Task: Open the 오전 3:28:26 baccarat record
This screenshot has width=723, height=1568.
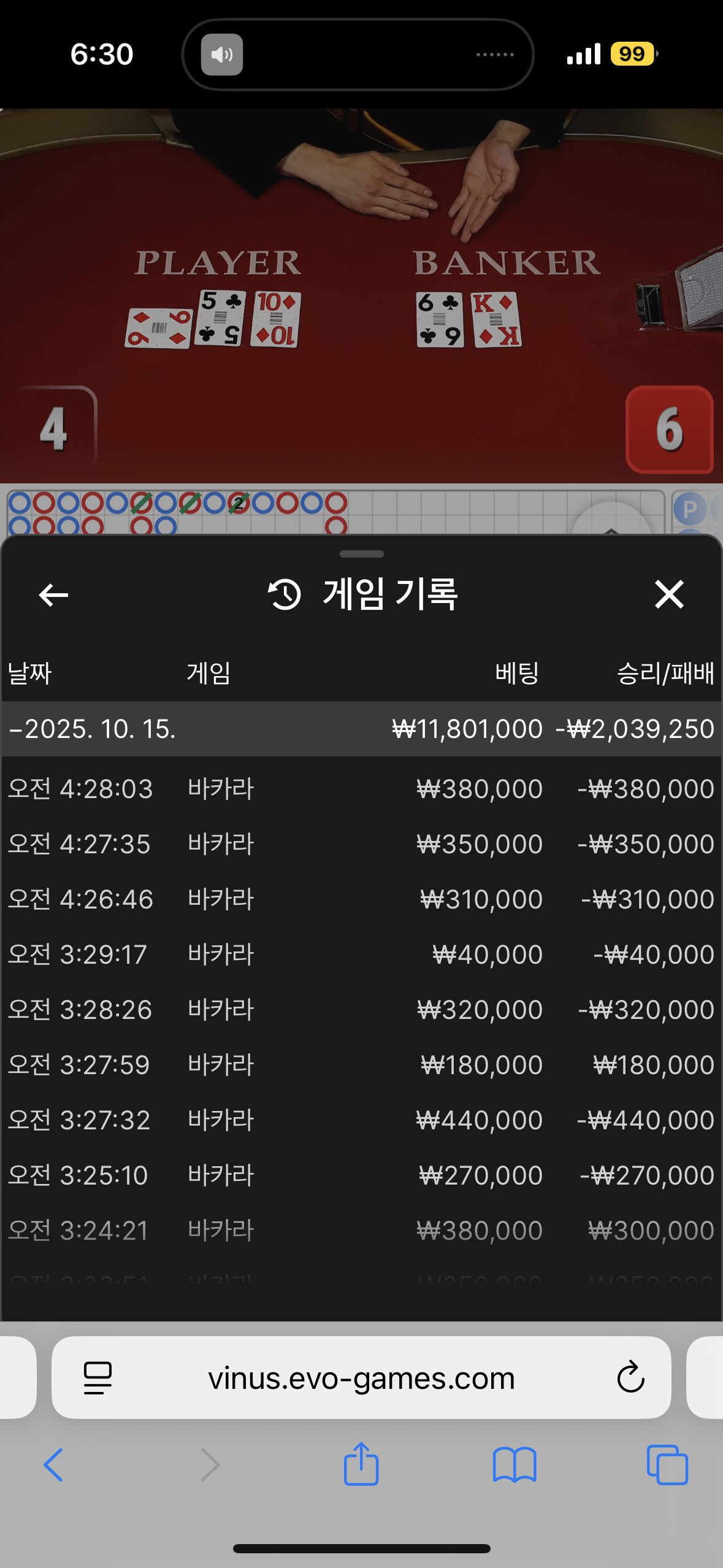Action: (x=361, y=1009)
